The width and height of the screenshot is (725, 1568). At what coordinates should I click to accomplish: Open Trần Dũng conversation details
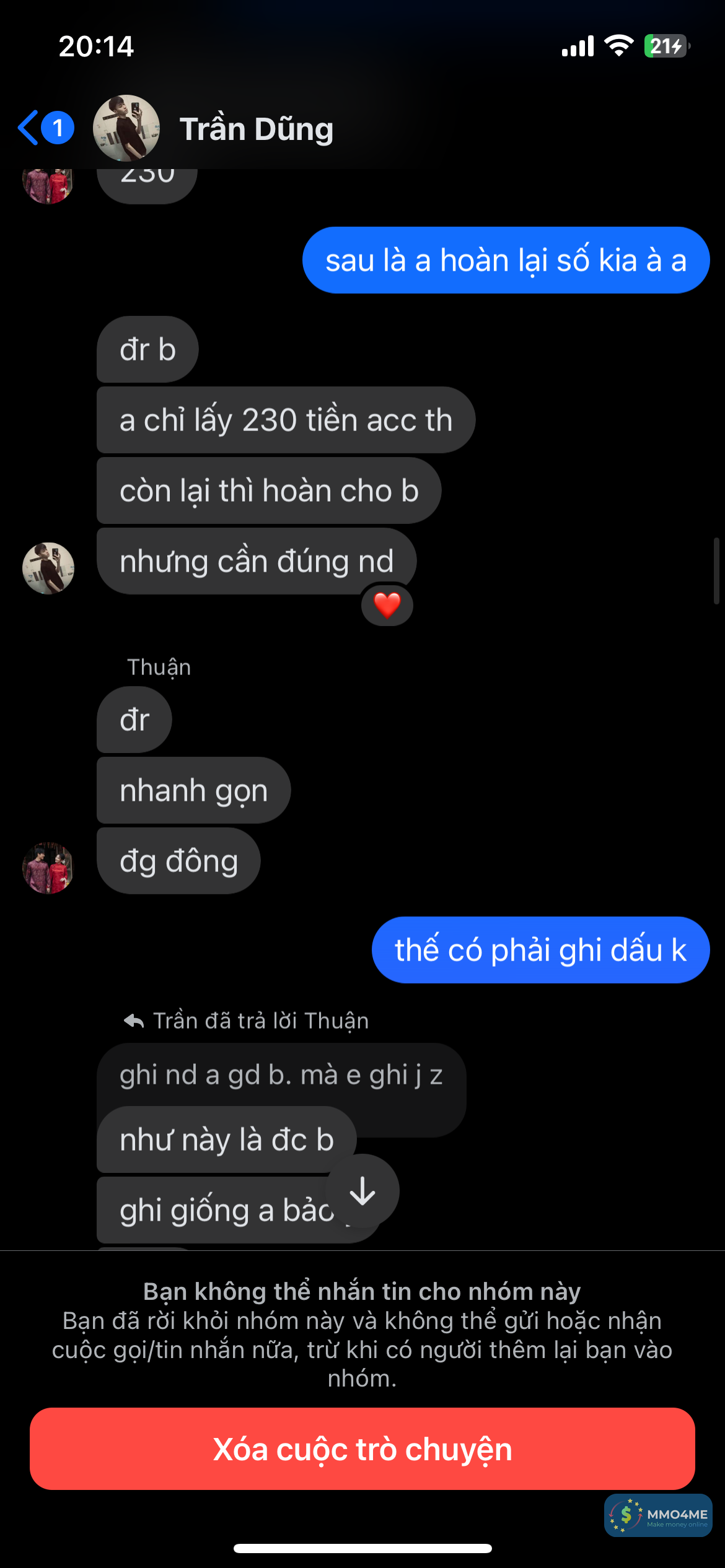coord(255,129)
